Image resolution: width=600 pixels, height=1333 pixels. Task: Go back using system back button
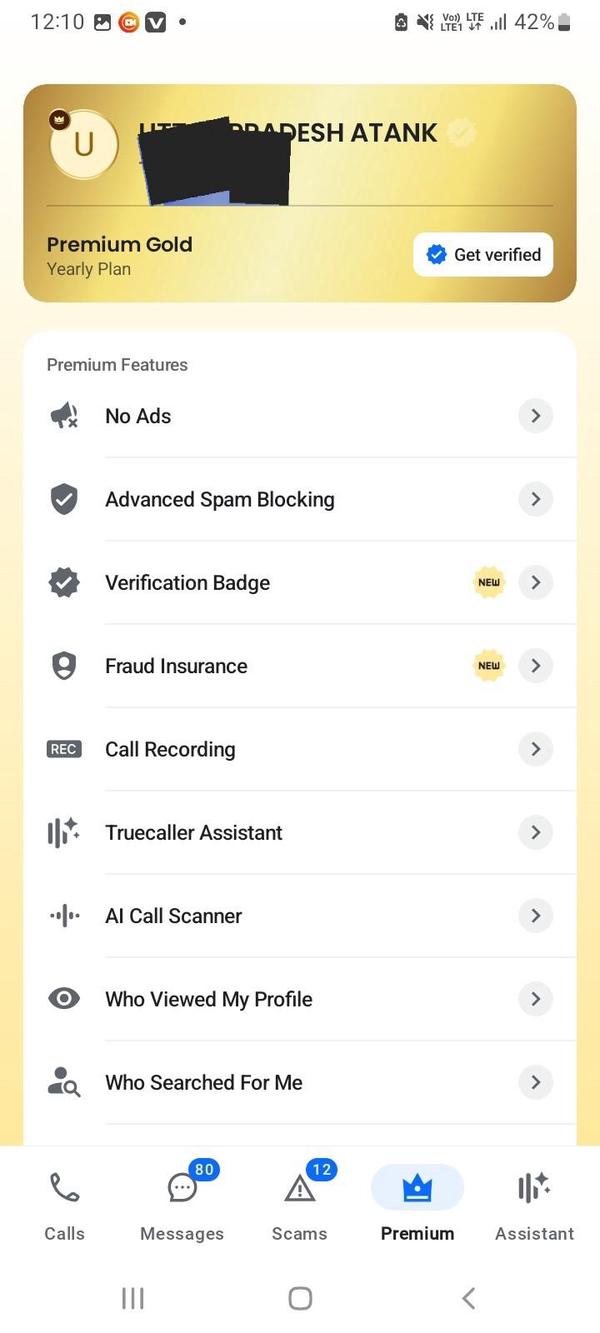point(468,1298)
